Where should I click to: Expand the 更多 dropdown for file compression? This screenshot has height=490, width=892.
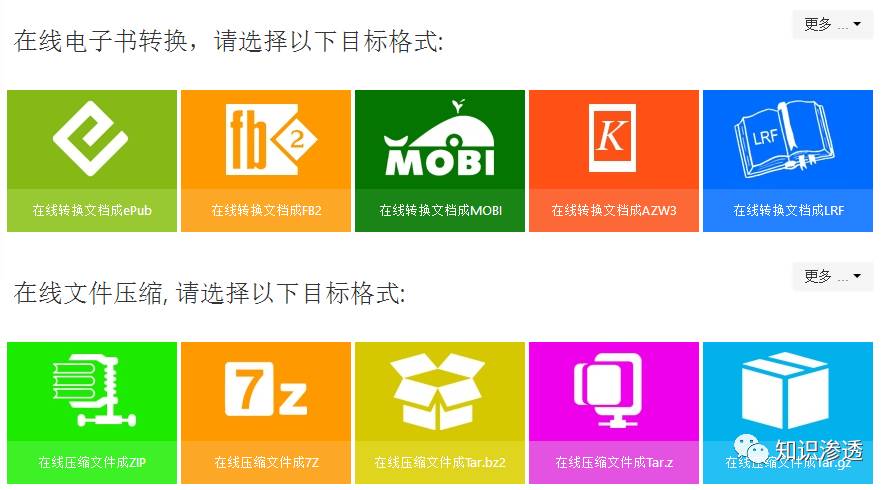tap(832, 277)
